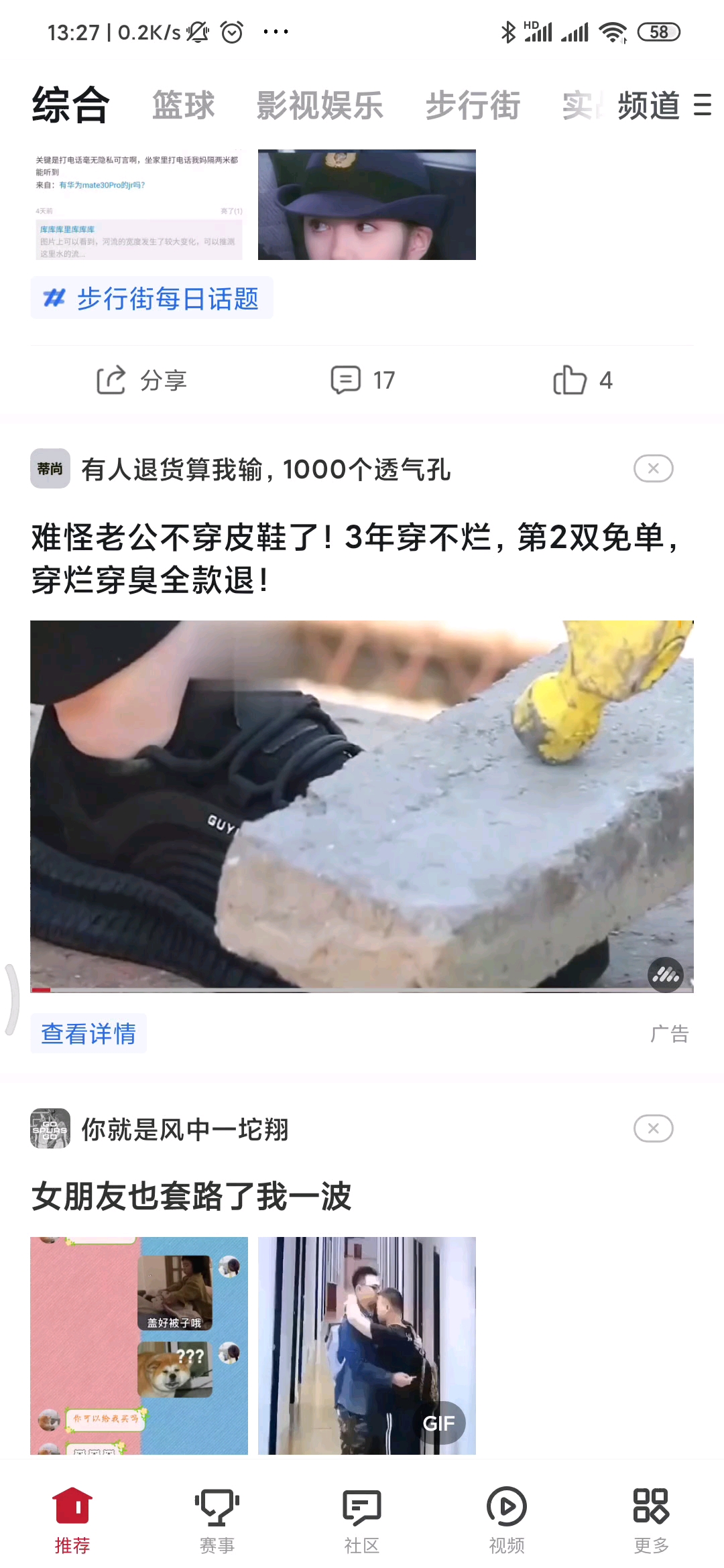Screen dimensions: 724x1568
Task: Open the 频道 channel menu
Action: pyautogui.click(x=663, y=105)
